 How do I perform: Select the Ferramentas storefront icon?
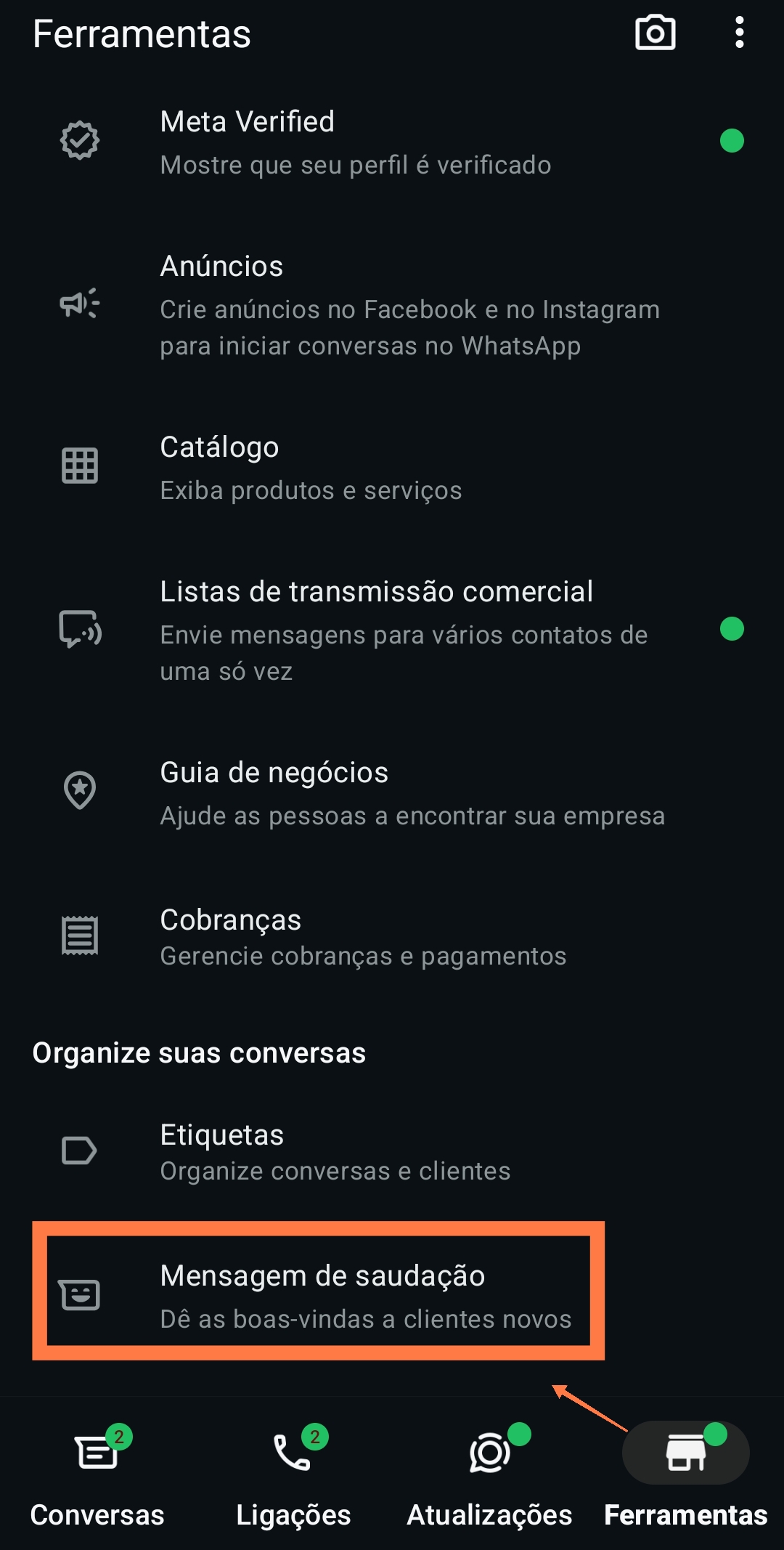[x=685, y=1453]
